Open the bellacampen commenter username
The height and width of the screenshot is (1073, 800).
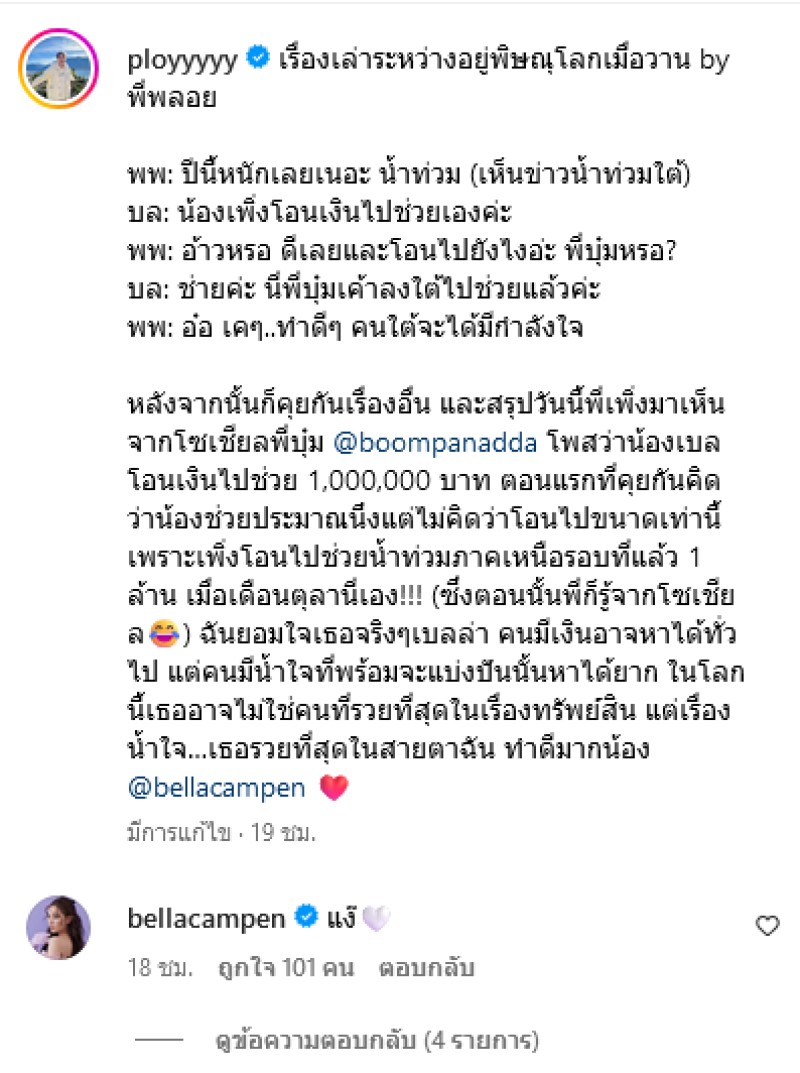click(207, 916)
